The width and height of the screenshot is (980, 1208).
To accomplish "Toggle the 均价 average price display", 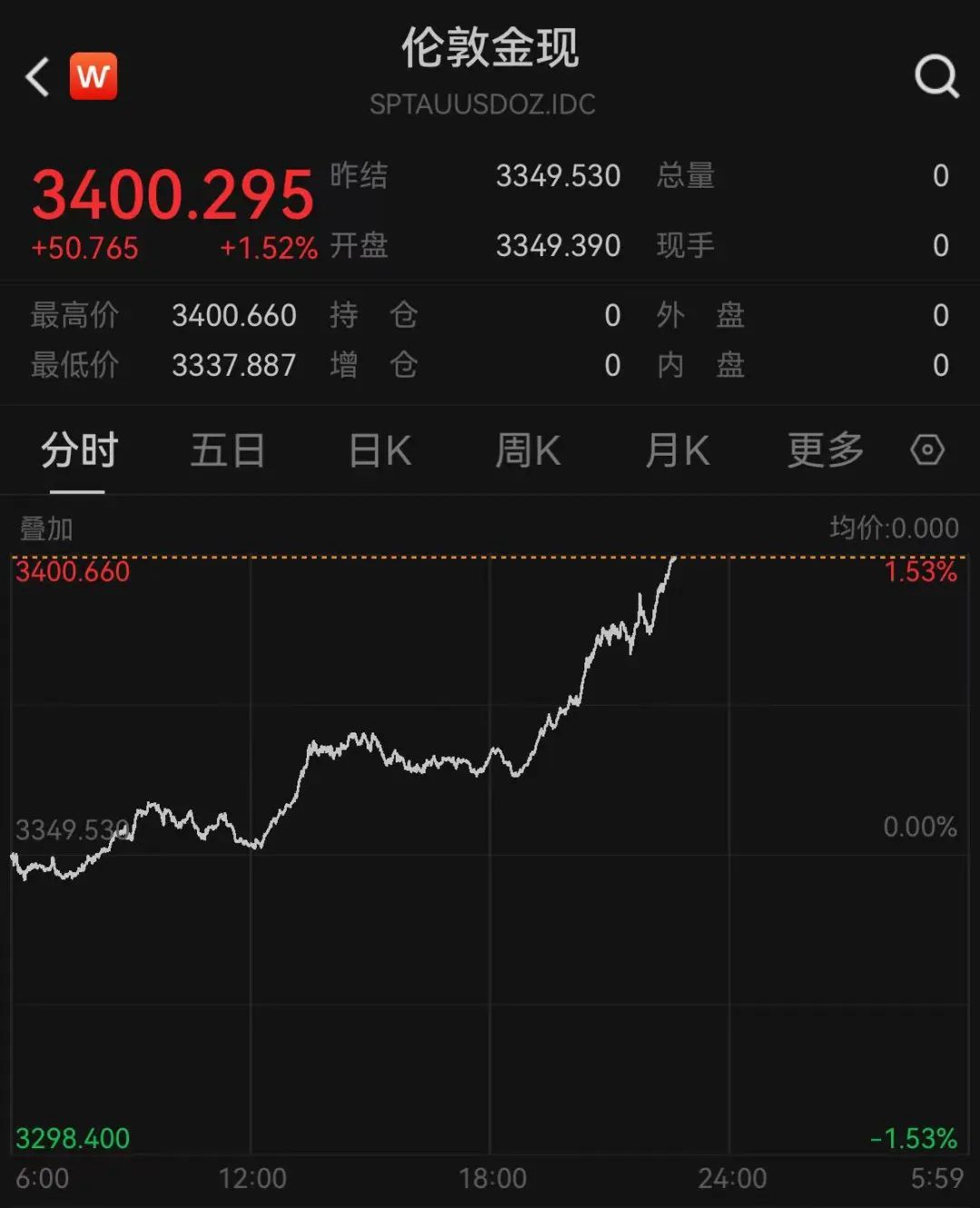I will [892, 526].
